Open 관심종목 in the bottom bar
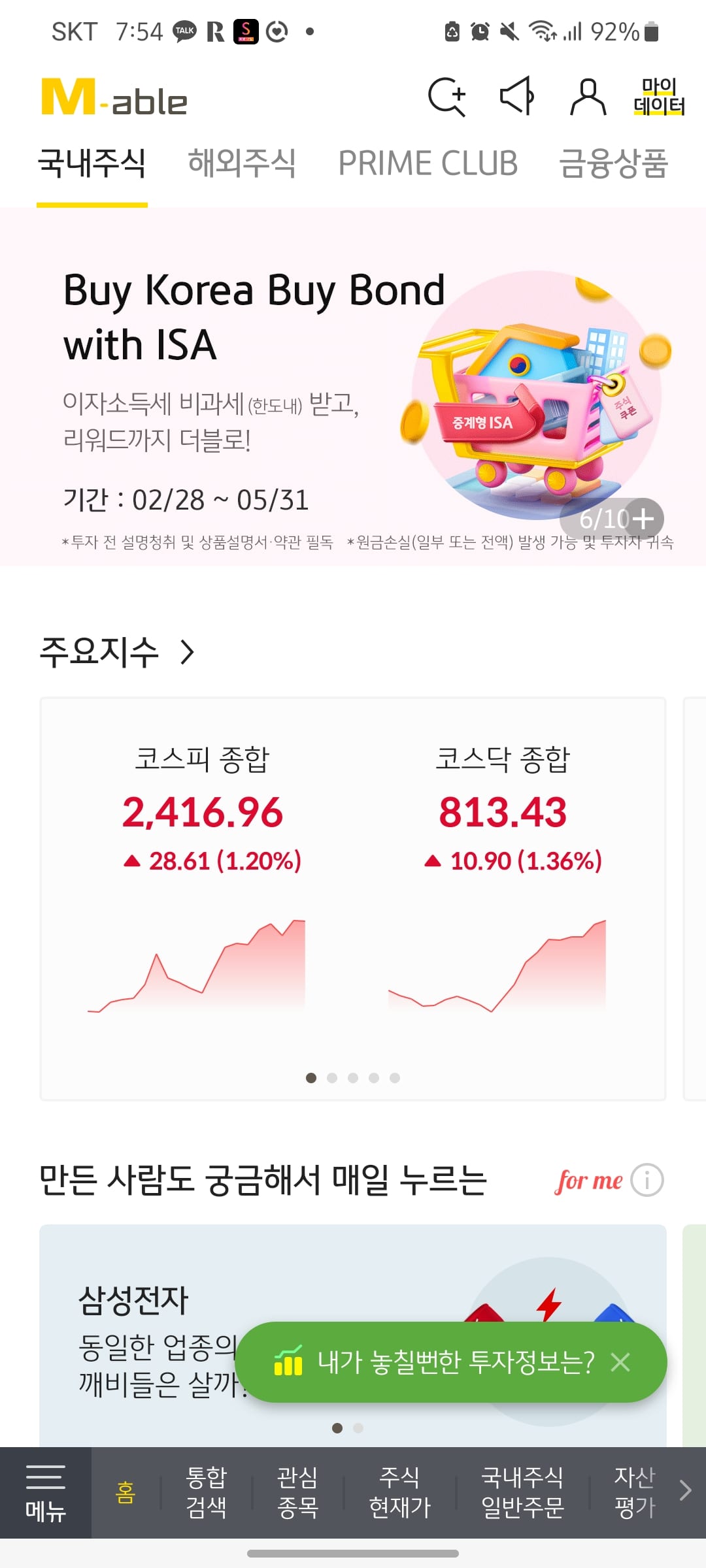The image size is (706, 1568). tap(297, 1492)
